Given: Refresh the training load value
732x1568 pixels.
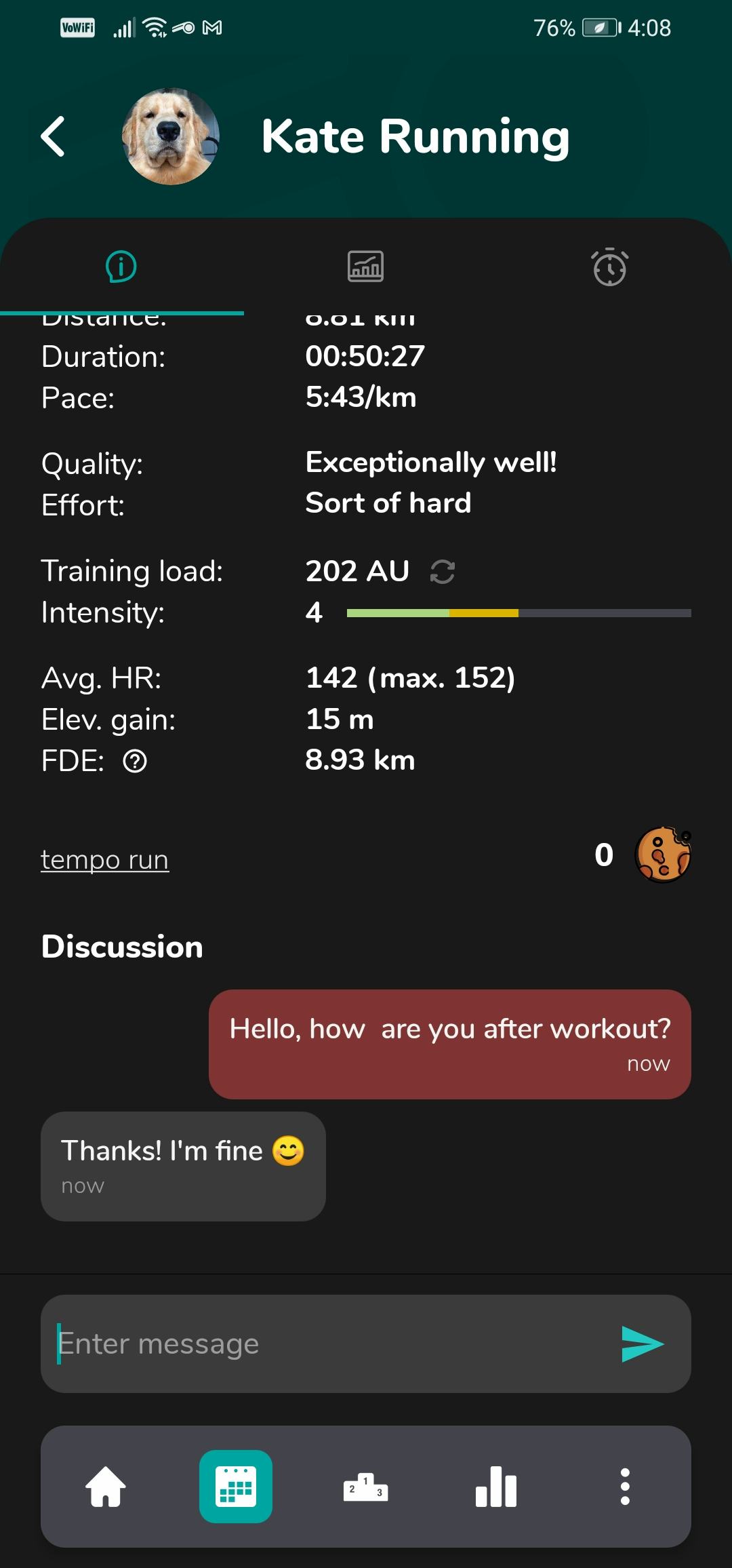Looking at the screenshot, I should pyautogui.click(x=441, y=572).
